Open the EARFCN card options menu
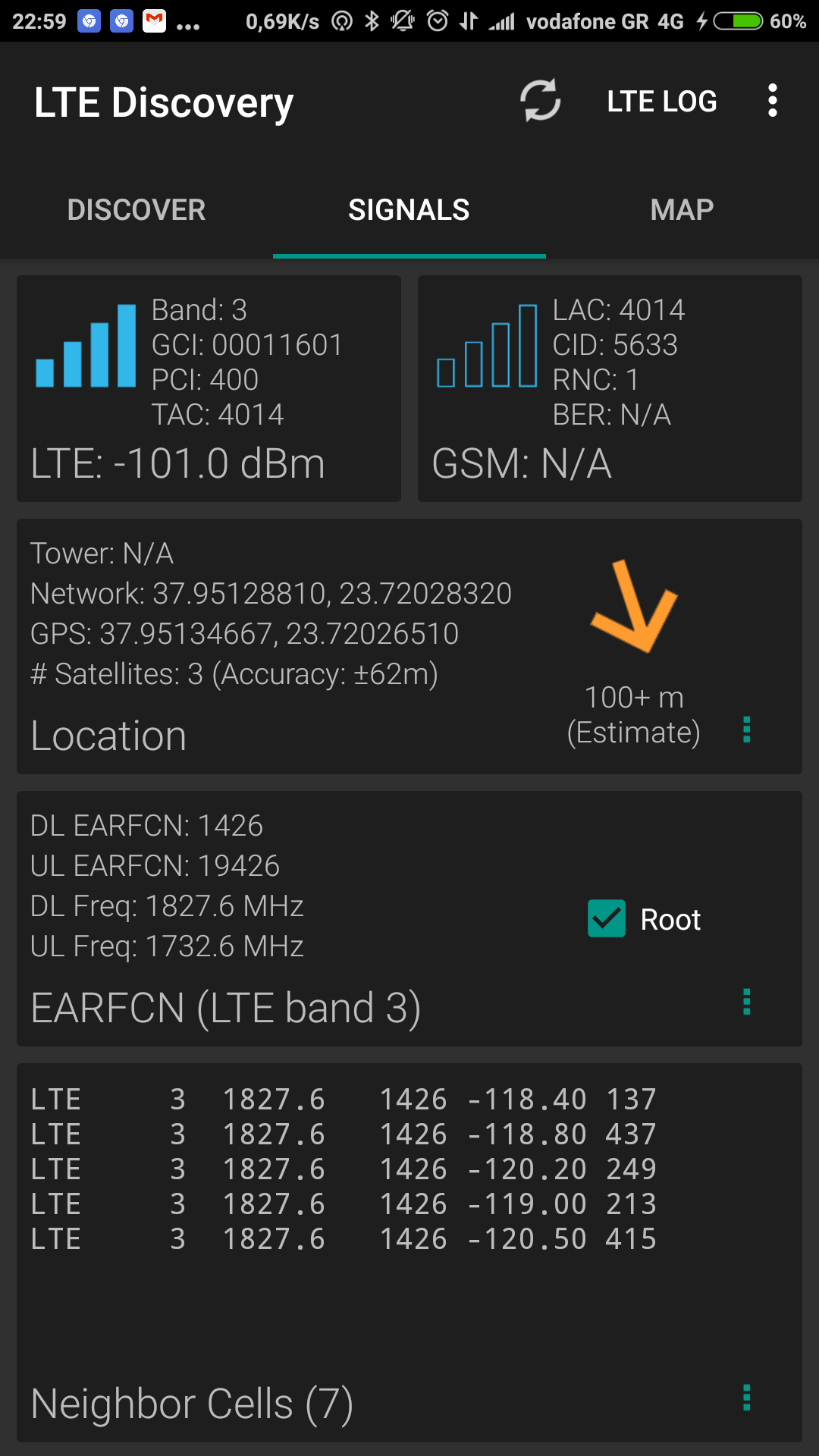 [x=747, y=1002]
